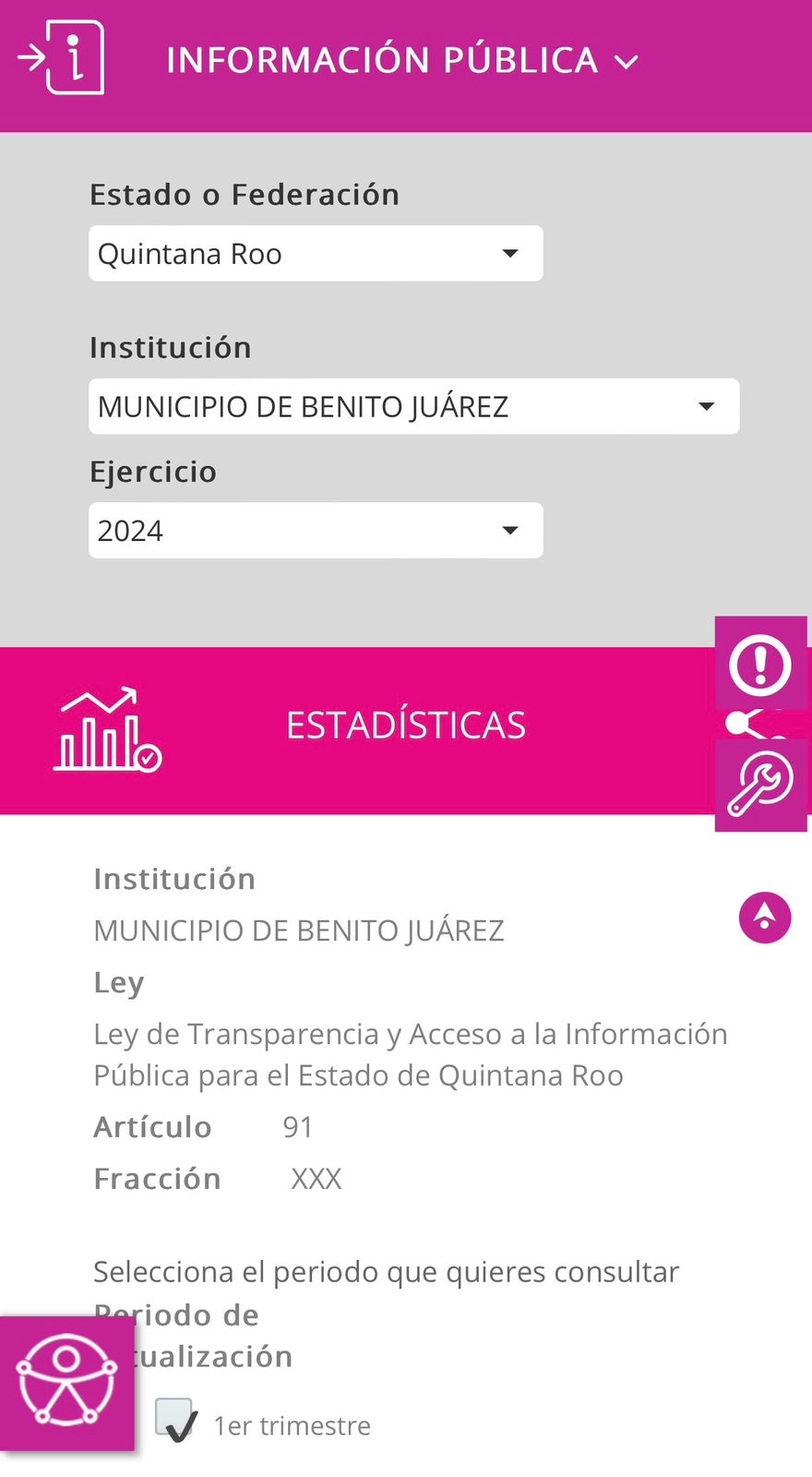812x1477 pixels.
Task: Pick a different Ejercicio year
Action: [316, 531]
